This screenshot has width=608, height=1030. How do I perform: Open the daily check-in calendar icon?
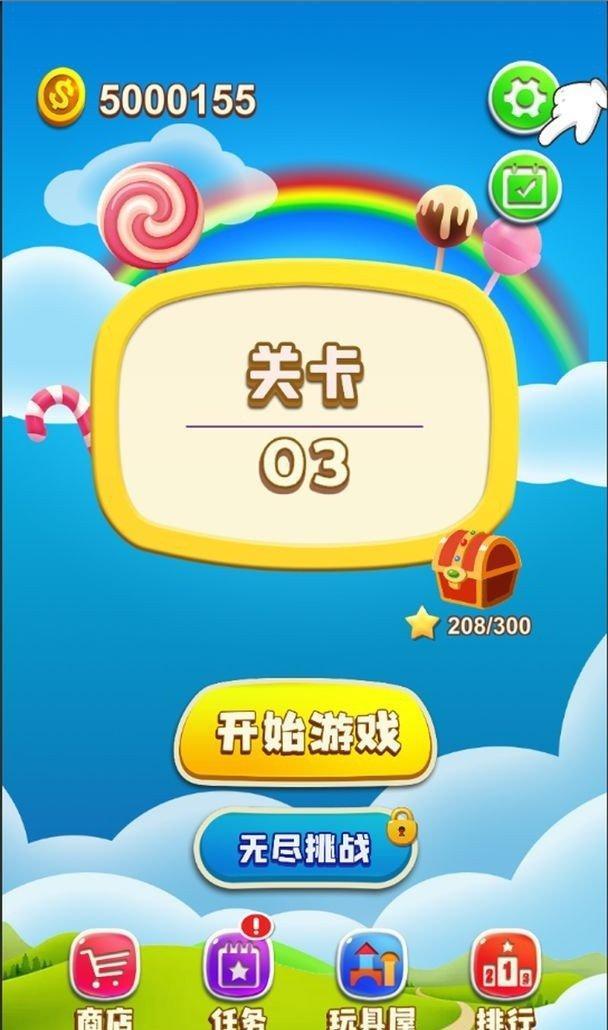[x=525, y=188]
